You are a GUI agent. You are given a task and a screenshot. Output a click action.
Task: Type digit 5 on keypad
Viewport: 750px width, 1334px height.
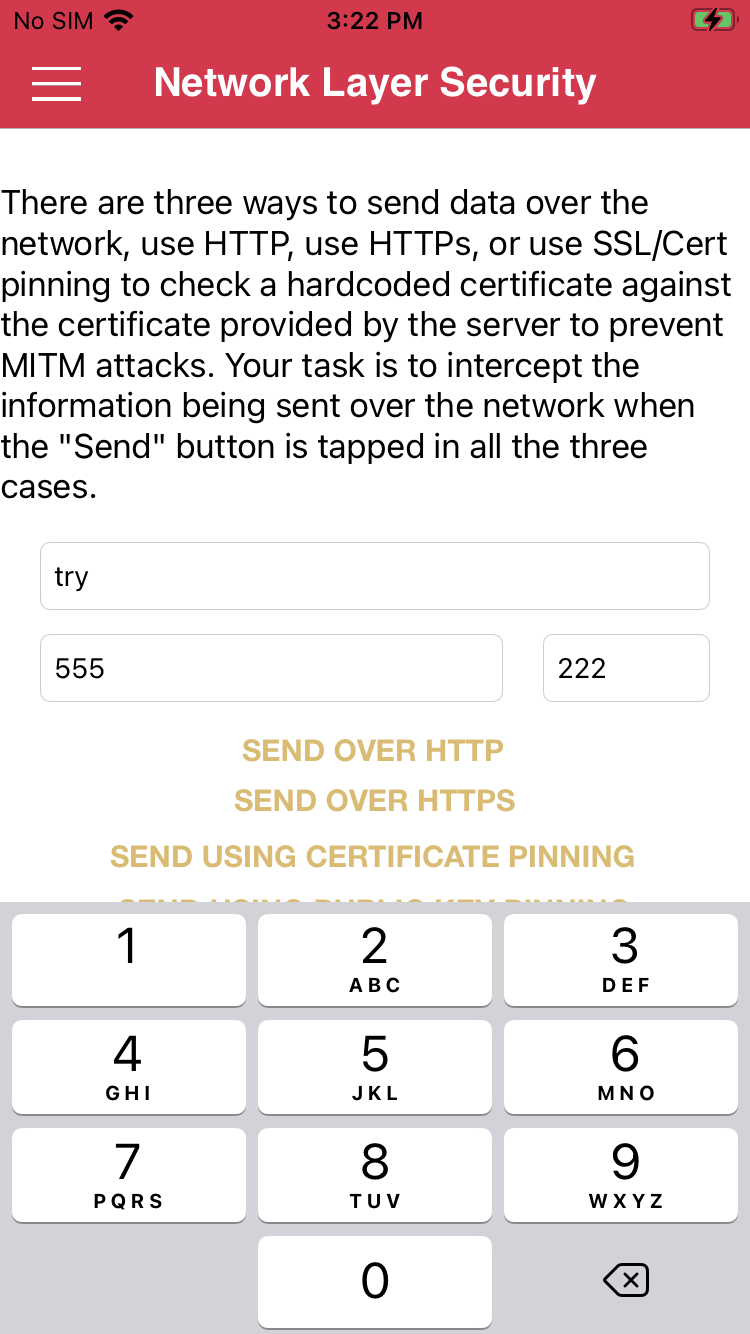point(374,1066)
